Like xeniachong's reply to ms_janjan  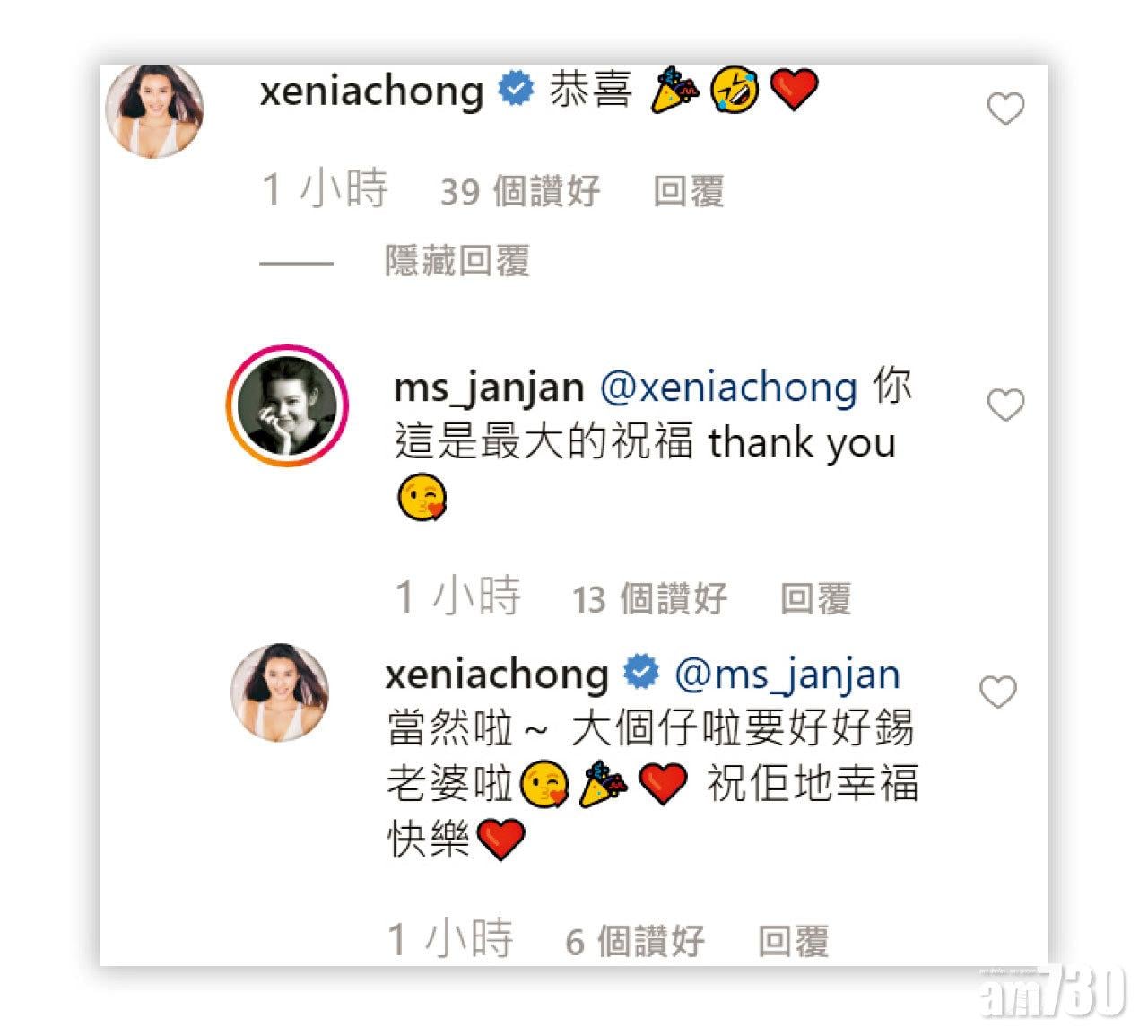pos(997,693)
